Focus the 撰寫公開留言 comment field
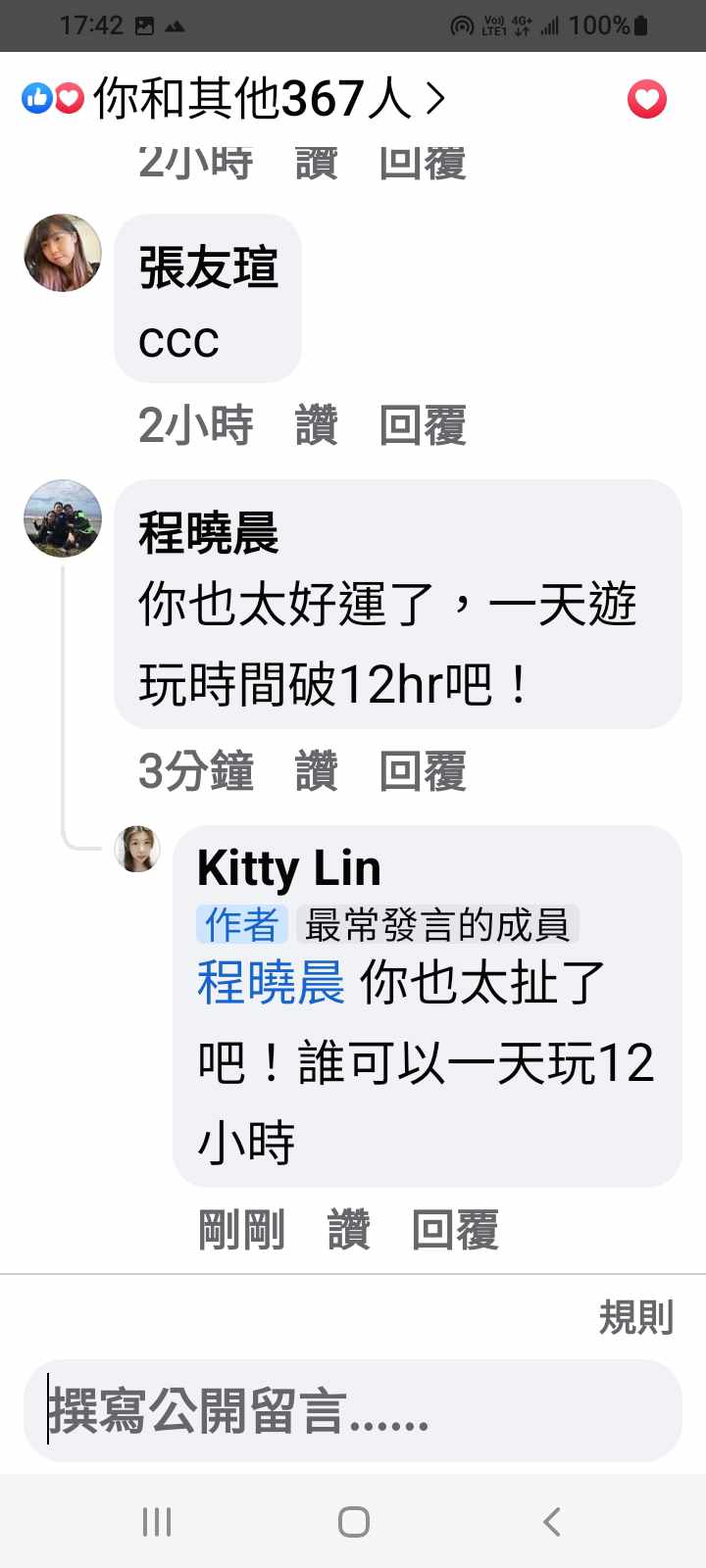The width and height of the screenshot is (706, 1568). [x=353, y=1411]
